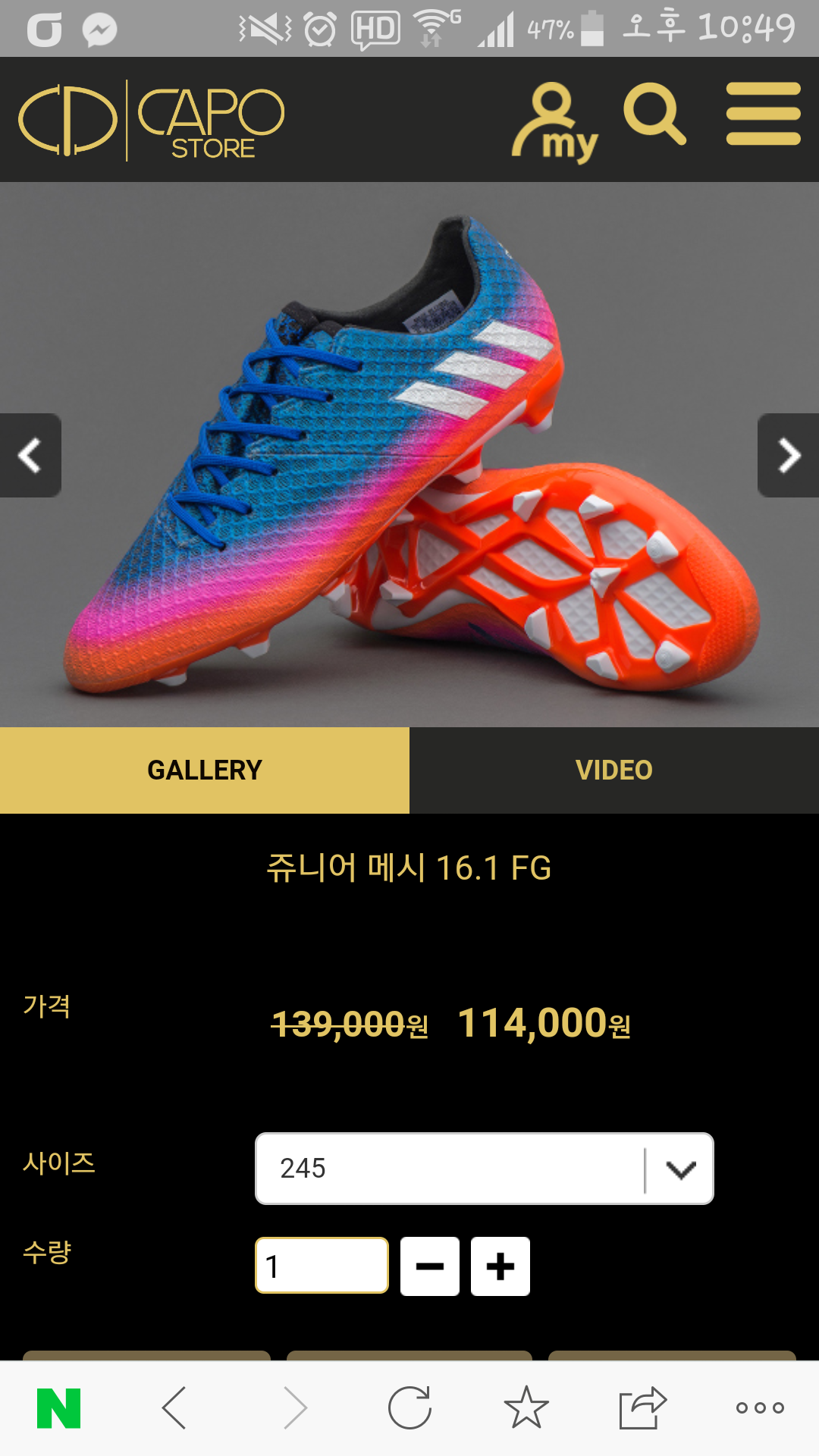Expand the size dropdown showing 245
Image resolution: width=819 pixels, height=1456 pixels.
pos(484,1169)
